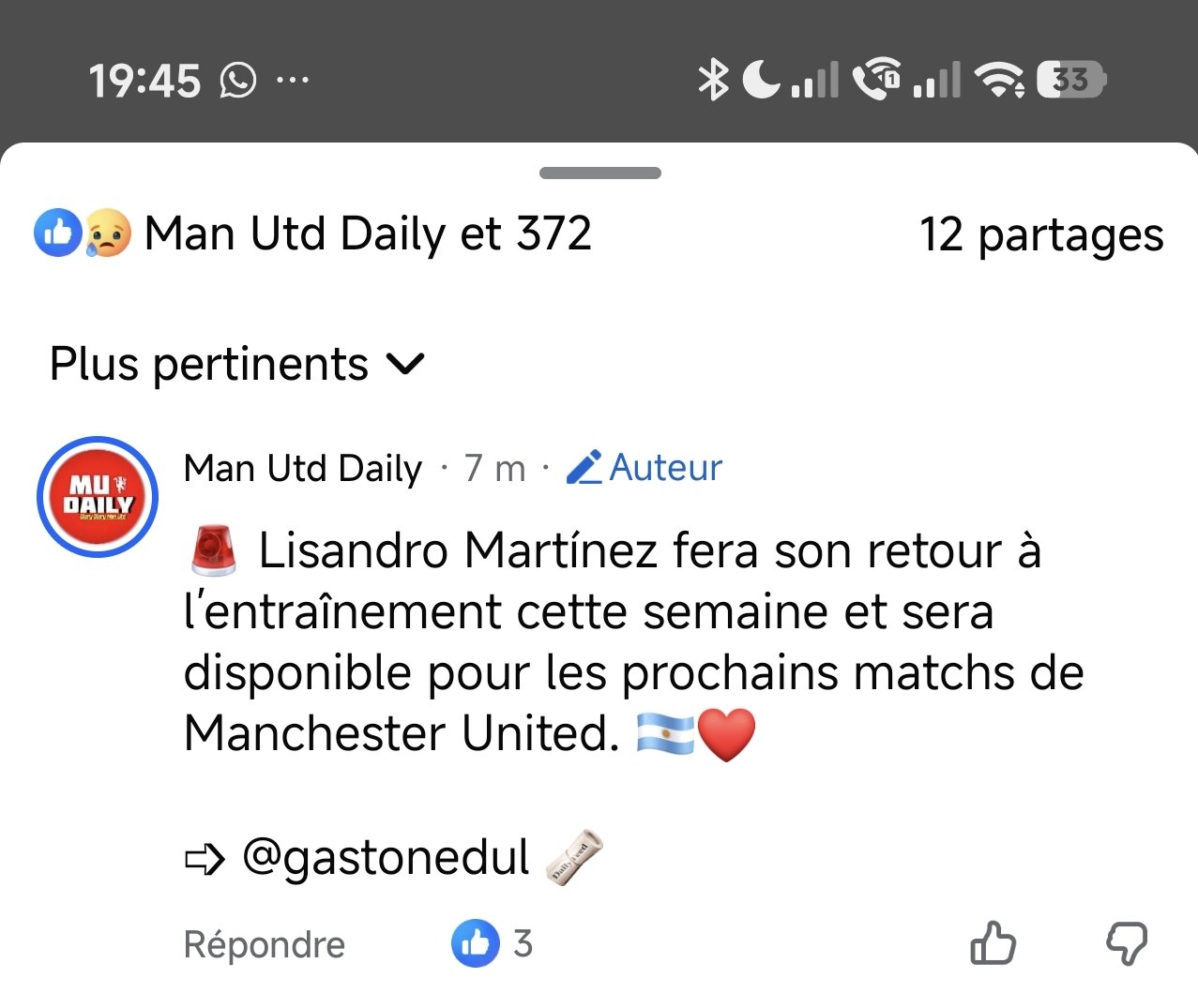View the 12 partages list
The image size is (1198, 1008).
[1040, 234]
